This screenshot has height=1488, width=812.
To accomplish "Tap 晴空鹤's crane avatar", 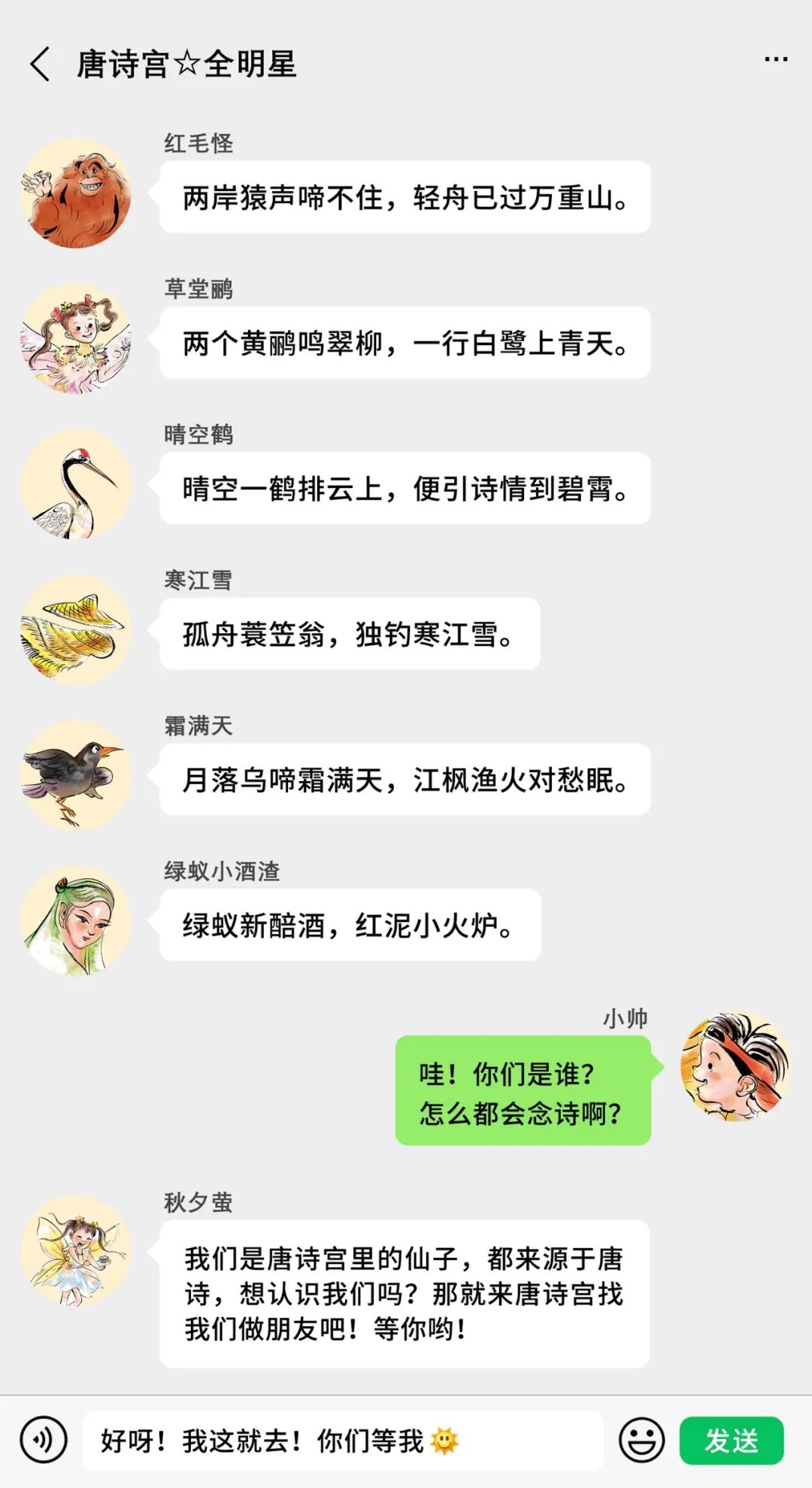I will click(76, 485).
